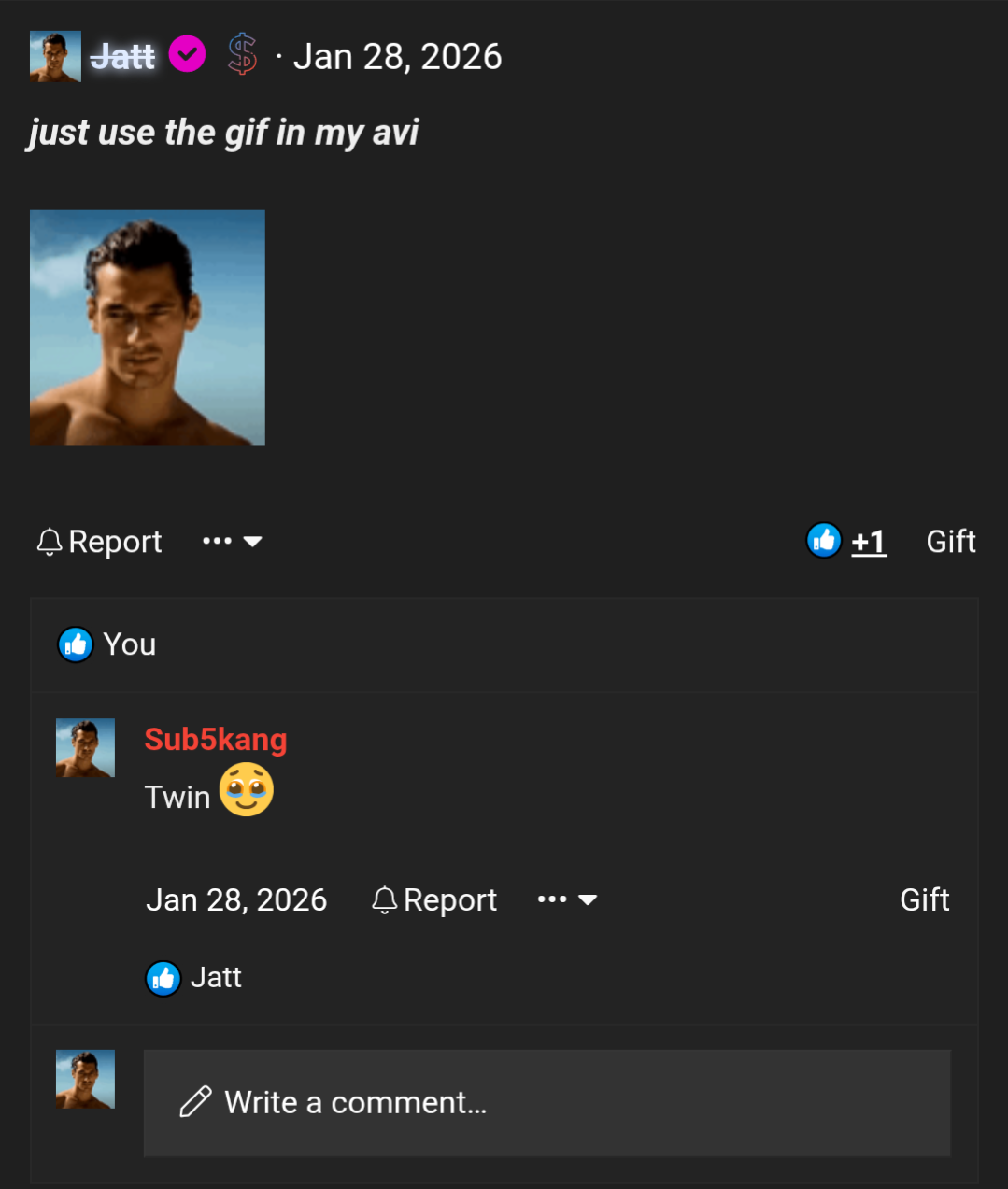Click the pencil icon in the comment box
1008x1189 pixels.
tap(194, 1102)
